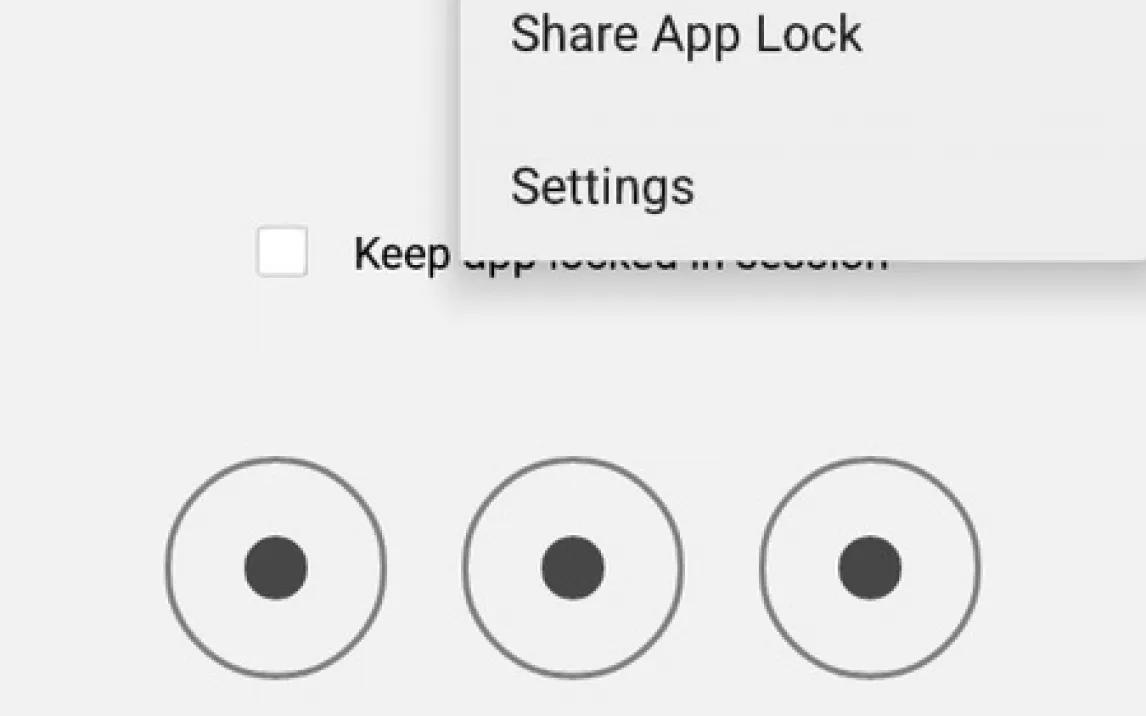This screenshot has height=716, width=1146.
Task: Open Settings from the dropdown menu
Action: (603, 187)
